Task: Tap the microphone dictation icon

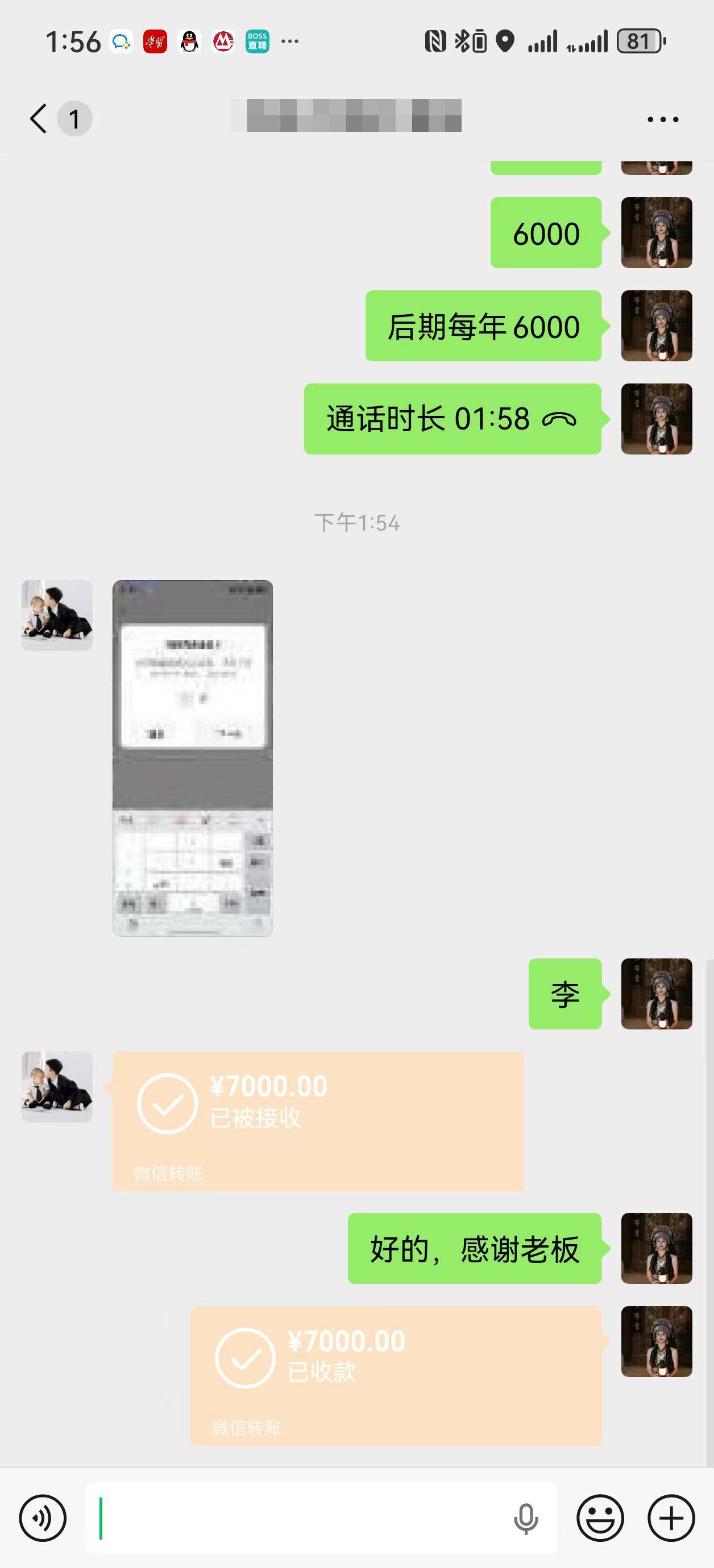Action: [525, 1518]
